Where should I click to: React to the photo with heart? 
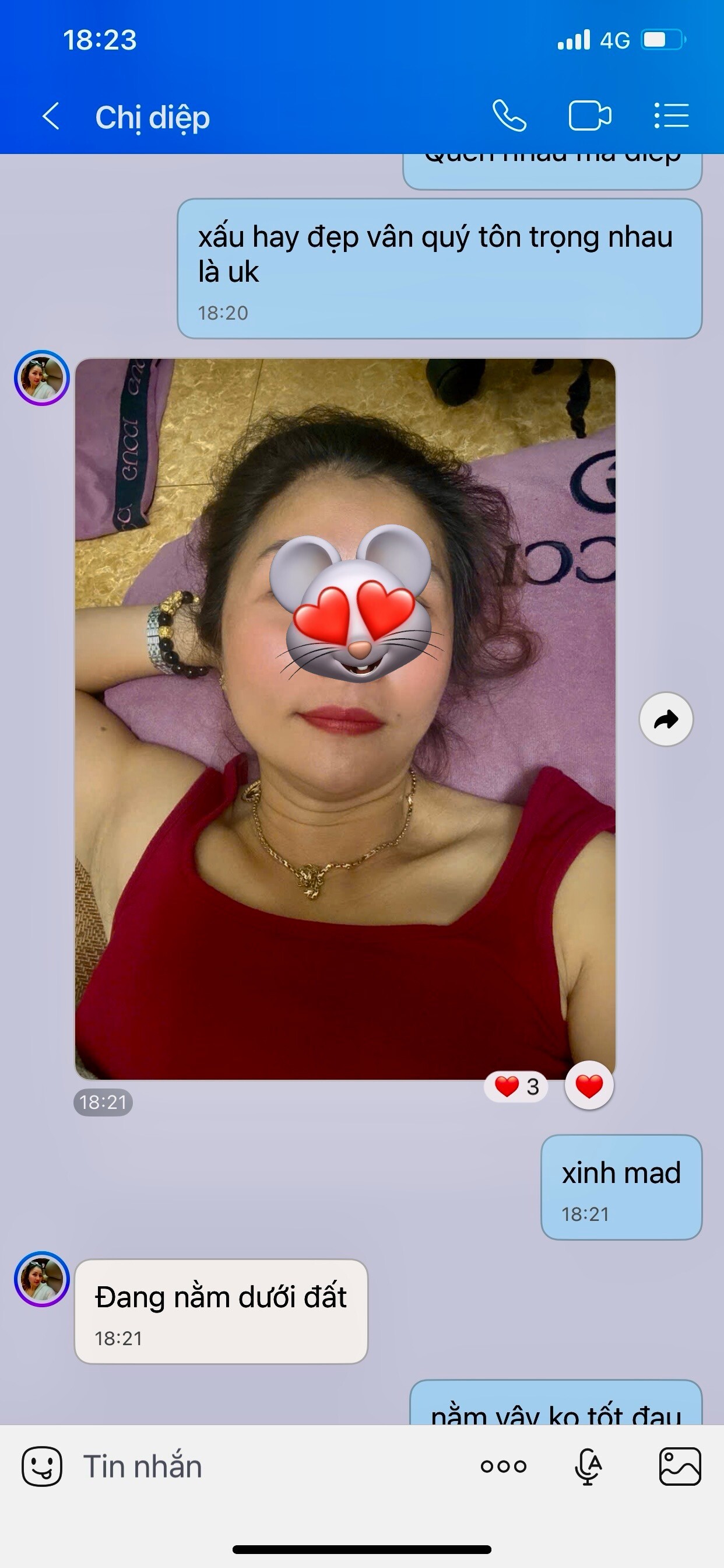[588, 1086]
